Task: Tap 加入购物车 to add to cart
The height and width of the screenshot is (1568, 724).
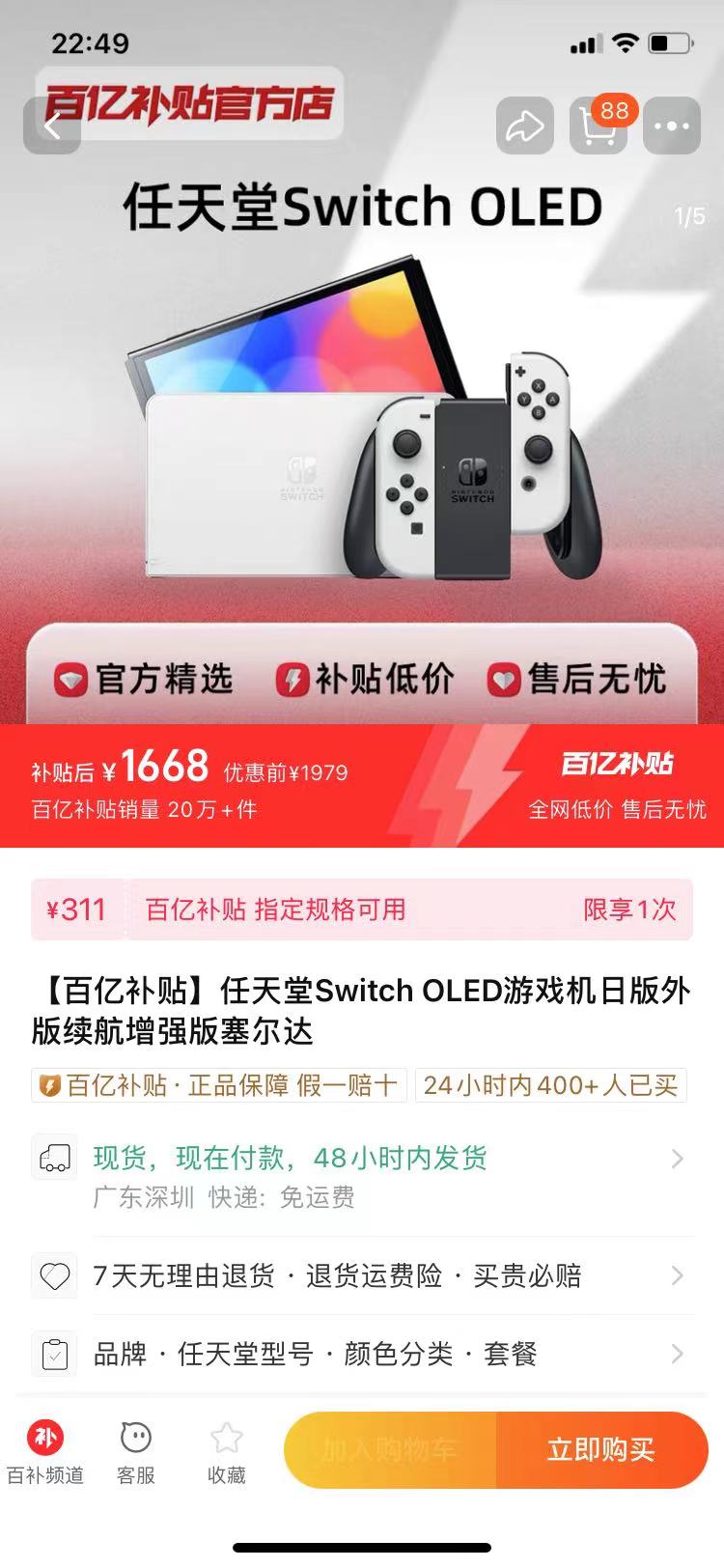Action: point(390,1449)
